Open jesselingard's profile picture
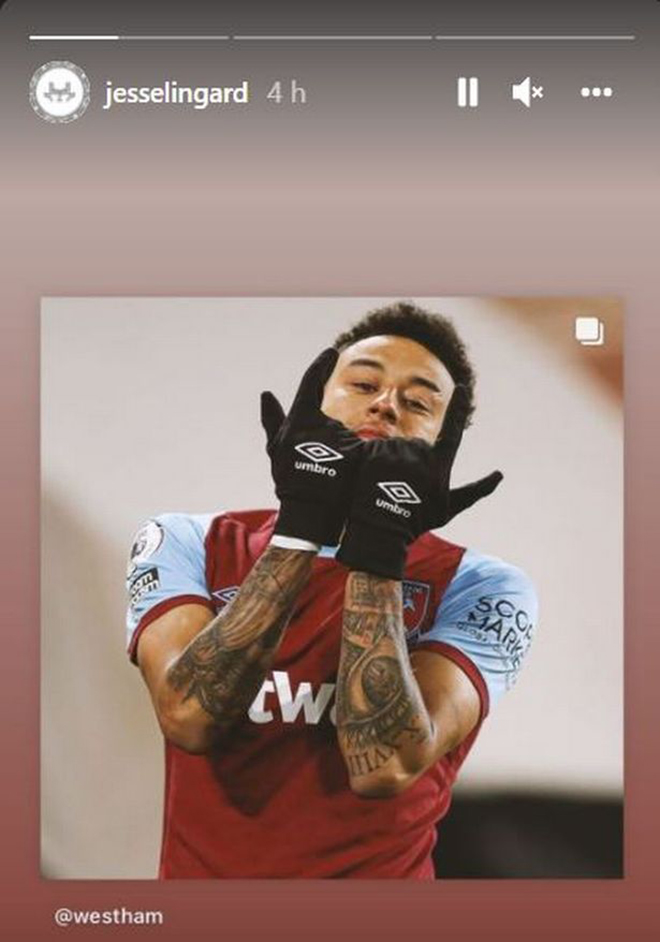Screen dimensions: 660x942 [x=60, y=93]
